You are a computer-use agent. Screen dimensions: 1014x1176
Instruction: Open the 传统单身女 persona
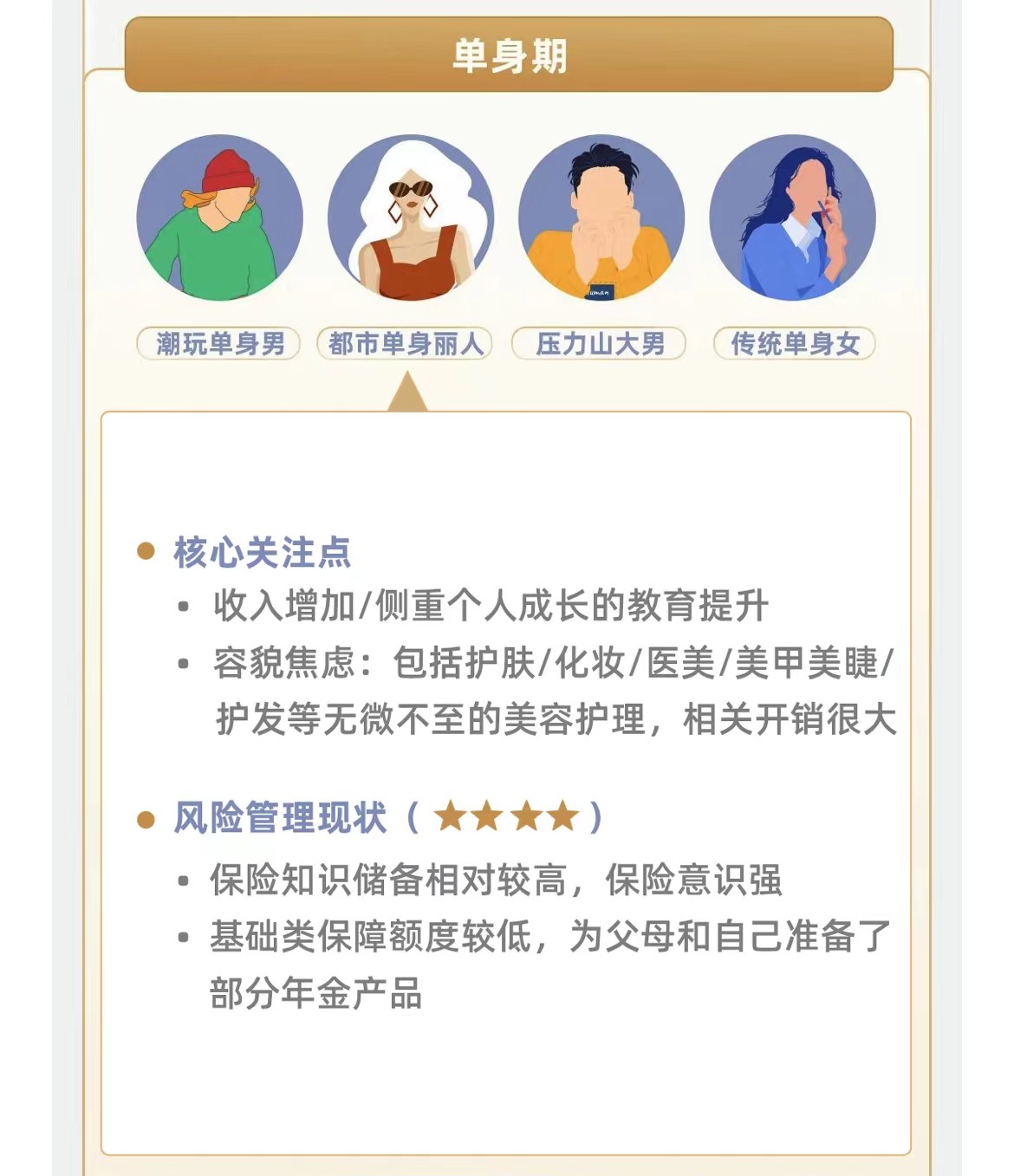pyautogui.click(x=794, y=343)
